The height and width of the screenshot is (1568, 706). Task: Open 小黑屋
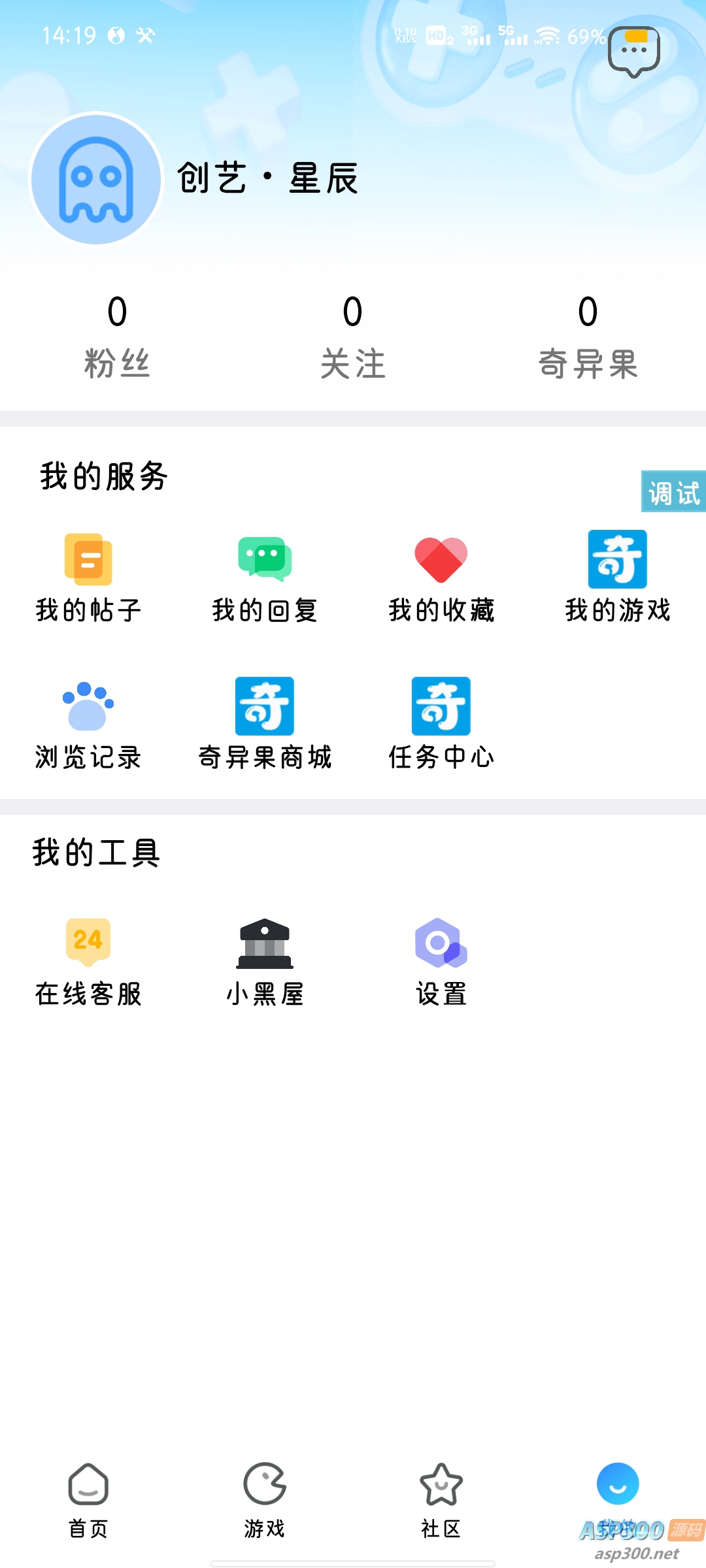(x=265, y=961)
